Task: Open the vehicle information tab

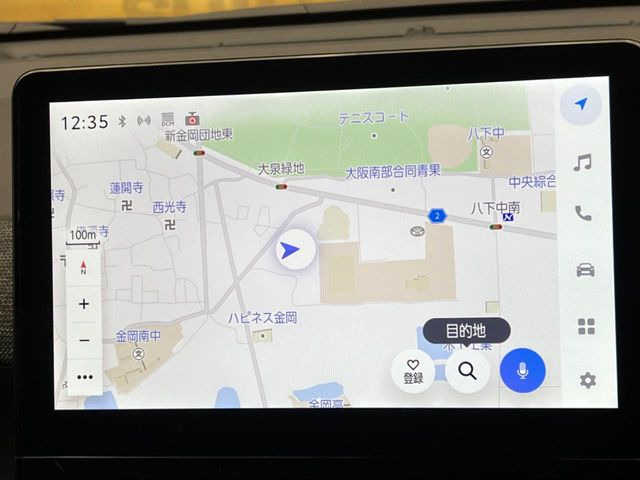Action: [585, 270]
